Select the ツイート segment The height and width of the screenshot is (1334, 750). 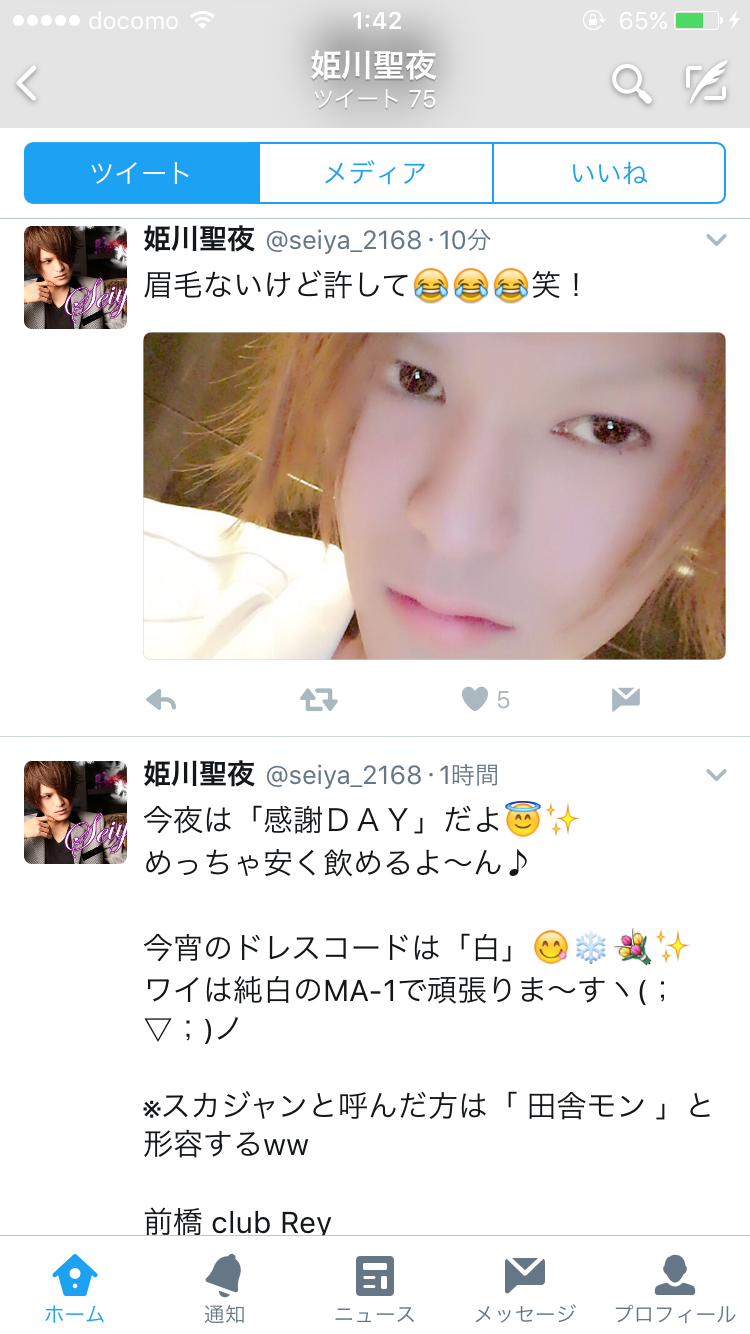tap(141, 173)
